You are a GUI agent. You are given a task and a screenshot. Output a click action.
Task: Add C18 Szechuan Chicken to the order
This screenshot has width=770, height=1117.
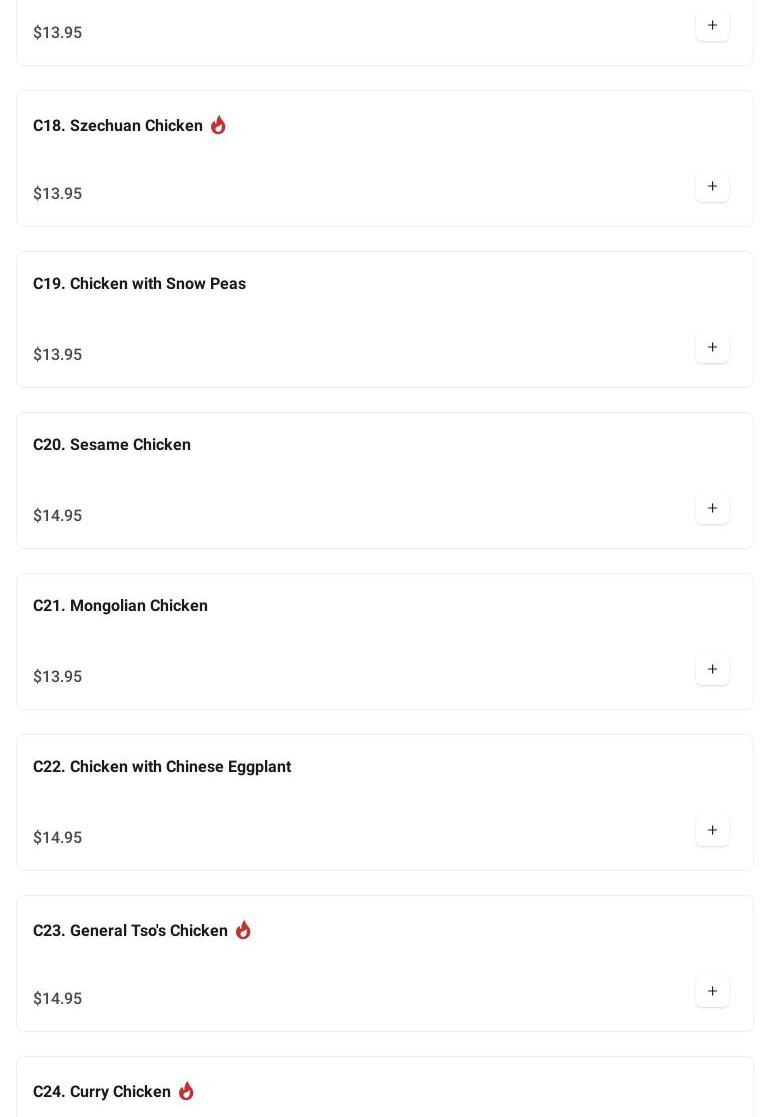tap(712, 187)
